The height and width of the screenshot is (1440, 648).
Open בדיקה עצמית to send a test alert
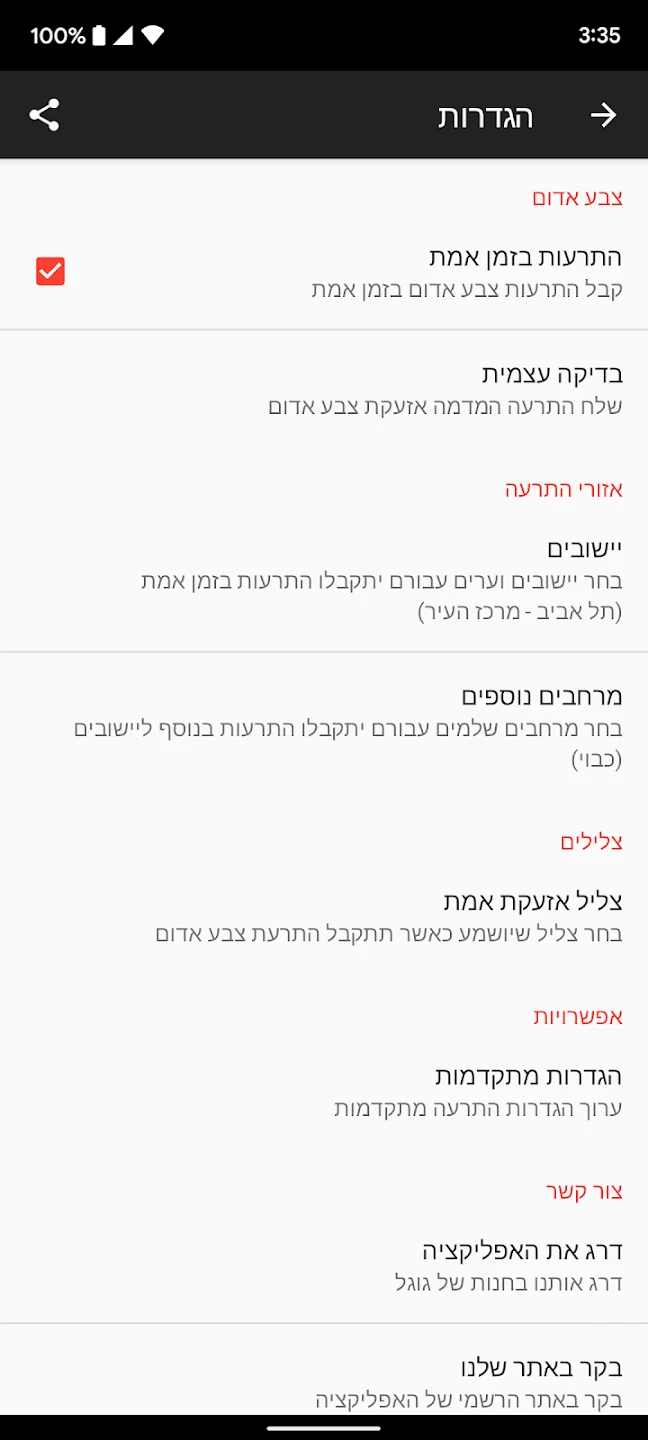pyautogui.click(x=324, y=390)
